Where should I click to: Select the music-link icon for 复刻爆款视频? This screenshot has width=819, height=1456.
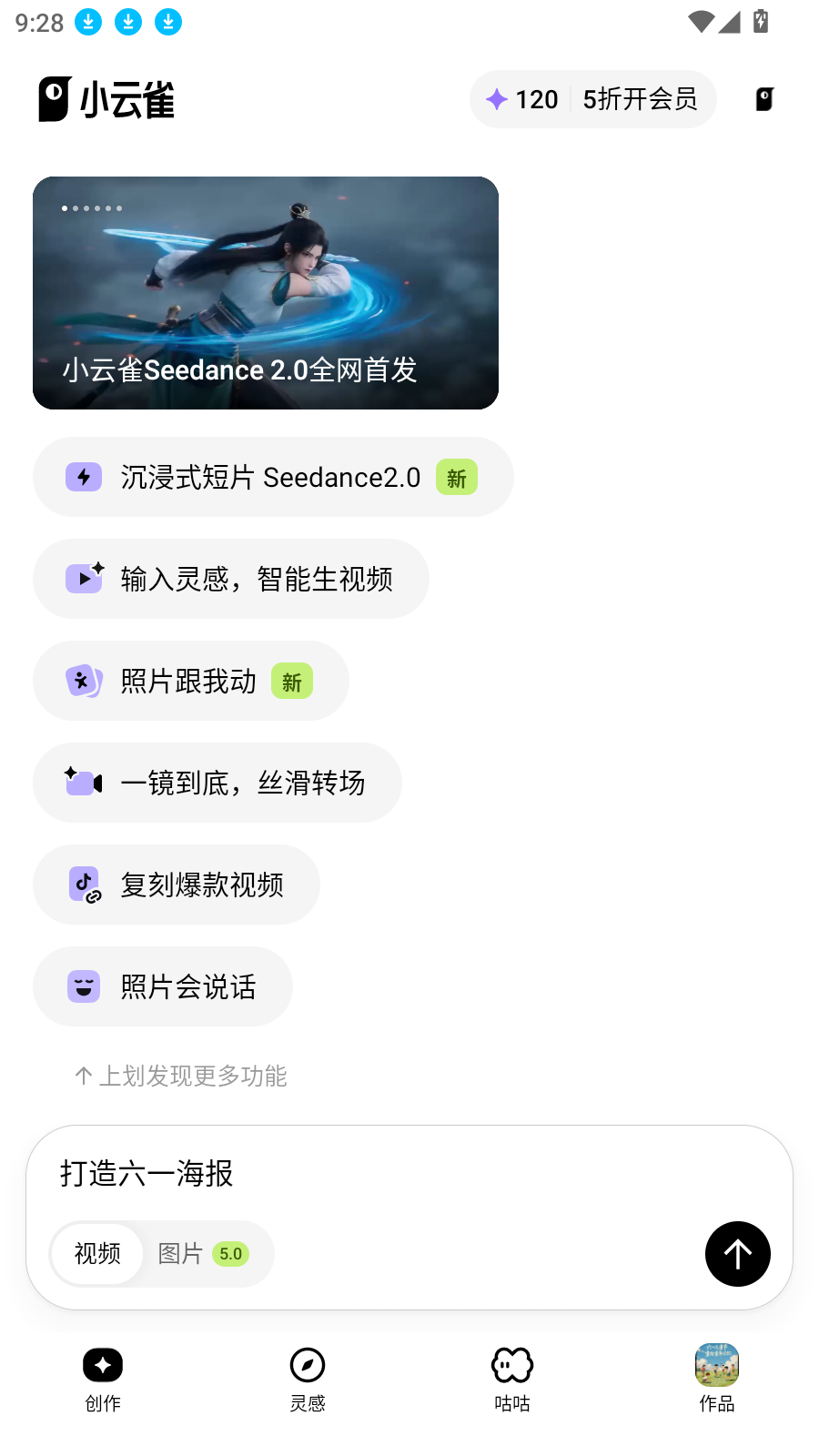click(83, 884)
